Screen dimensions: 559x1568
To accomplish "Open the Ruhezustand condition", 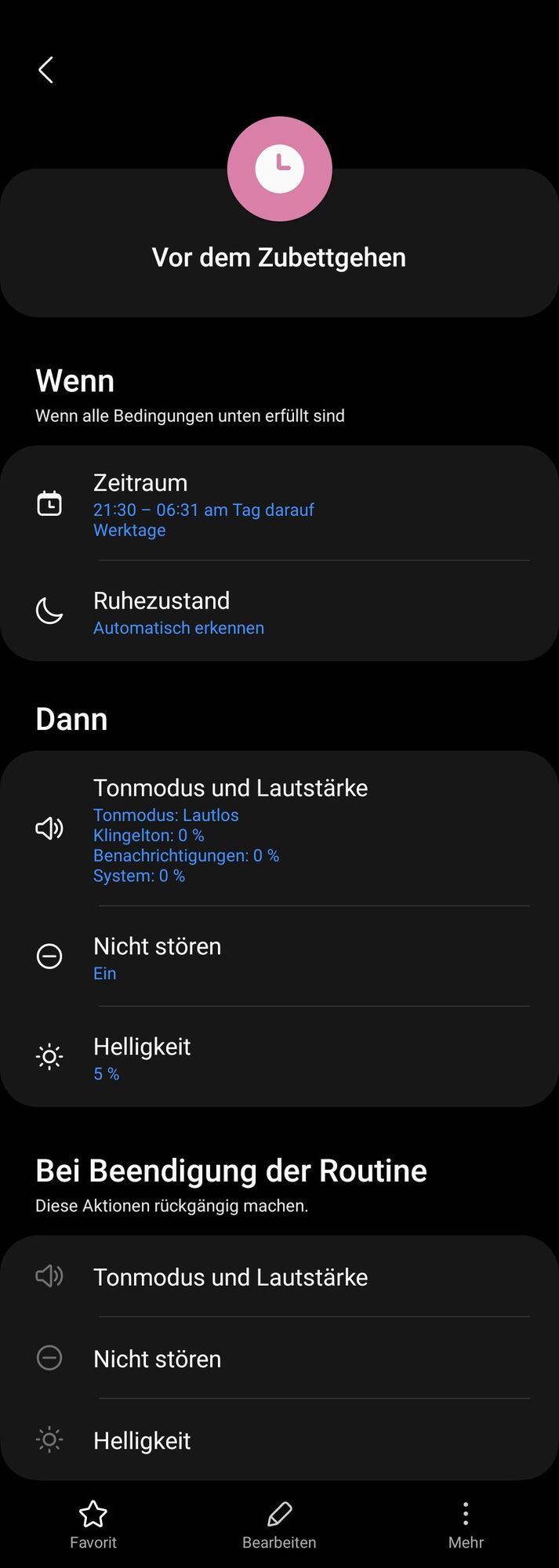I will pos(279,612).
